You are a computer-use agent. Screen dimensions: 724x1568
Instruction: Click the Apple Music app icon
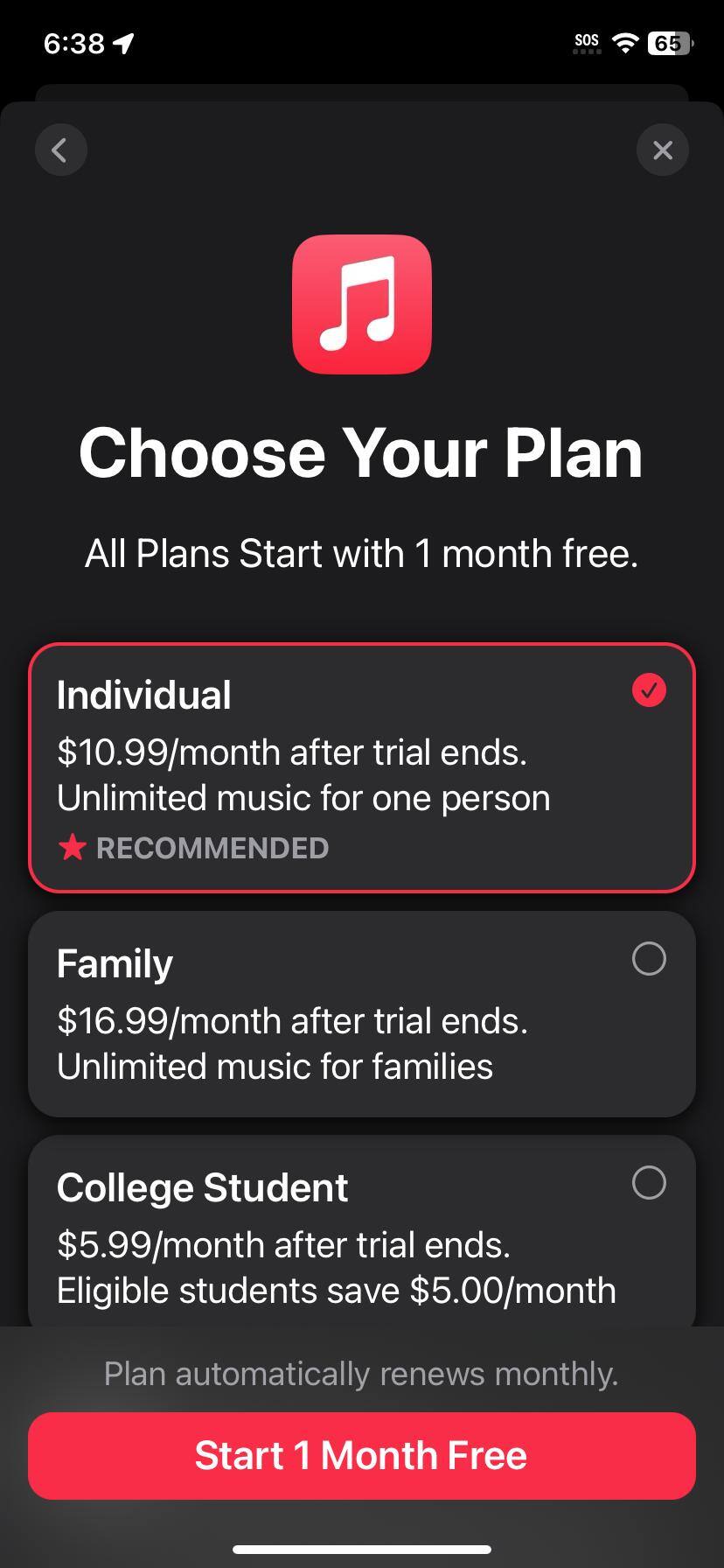(362, 303)
